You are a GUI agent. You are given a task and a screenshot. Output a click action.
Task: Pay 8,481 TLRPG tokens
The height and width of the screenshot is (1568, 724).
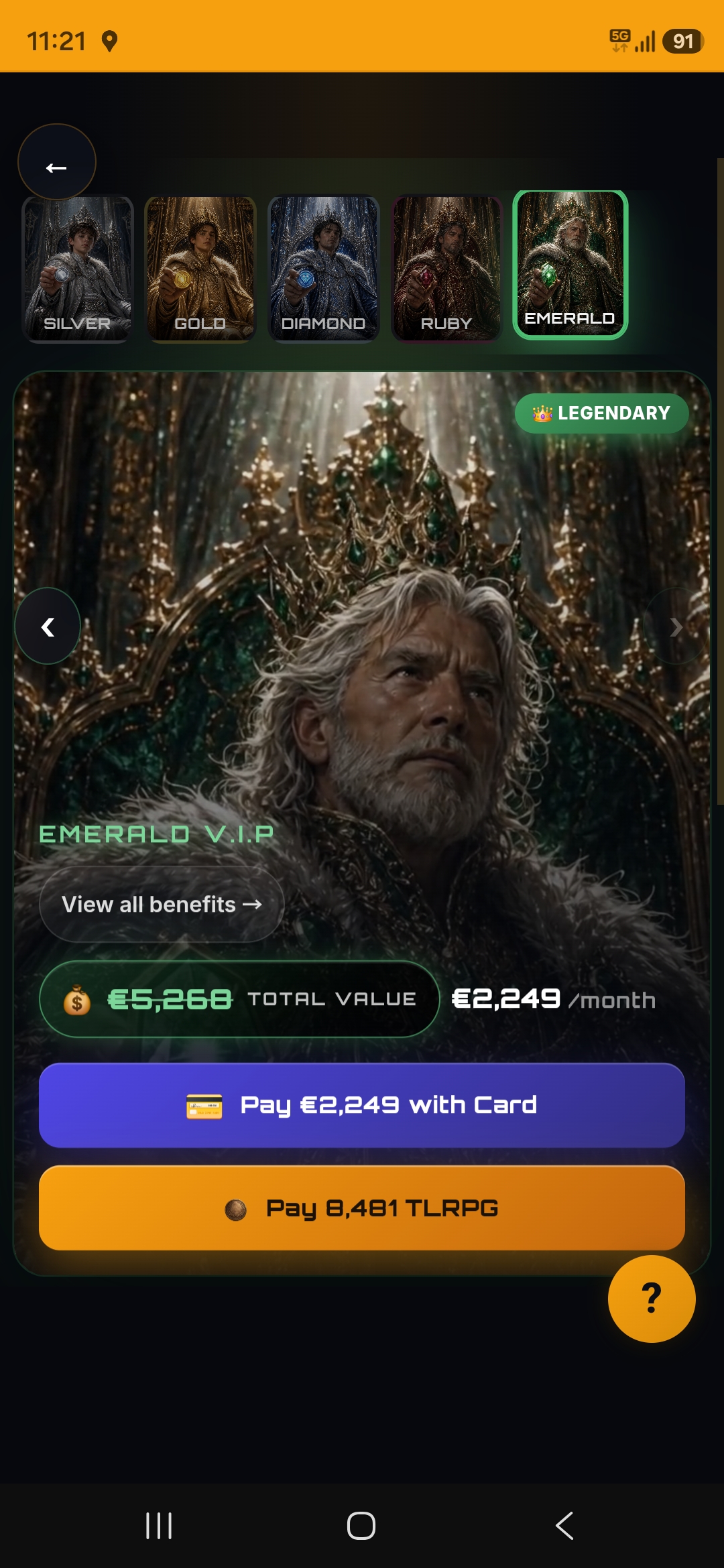362,1208
